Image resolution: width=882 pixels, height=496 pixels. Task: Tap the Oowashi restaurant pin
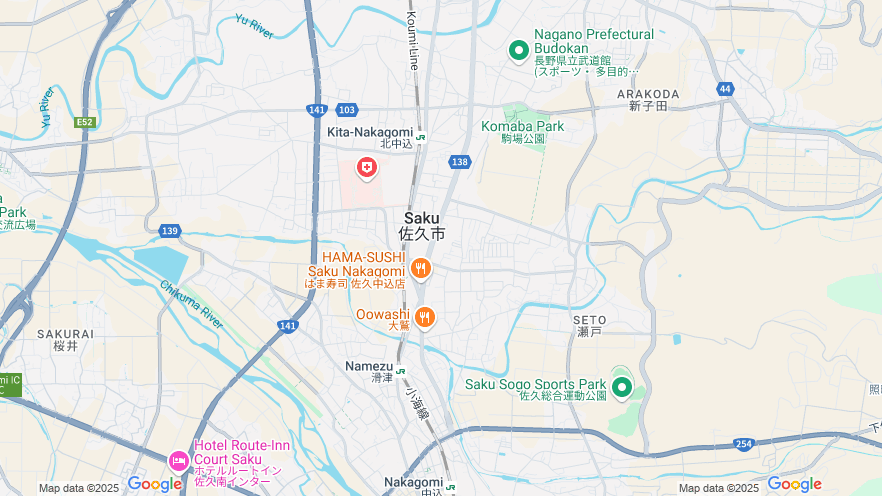(x=424, y=317)
